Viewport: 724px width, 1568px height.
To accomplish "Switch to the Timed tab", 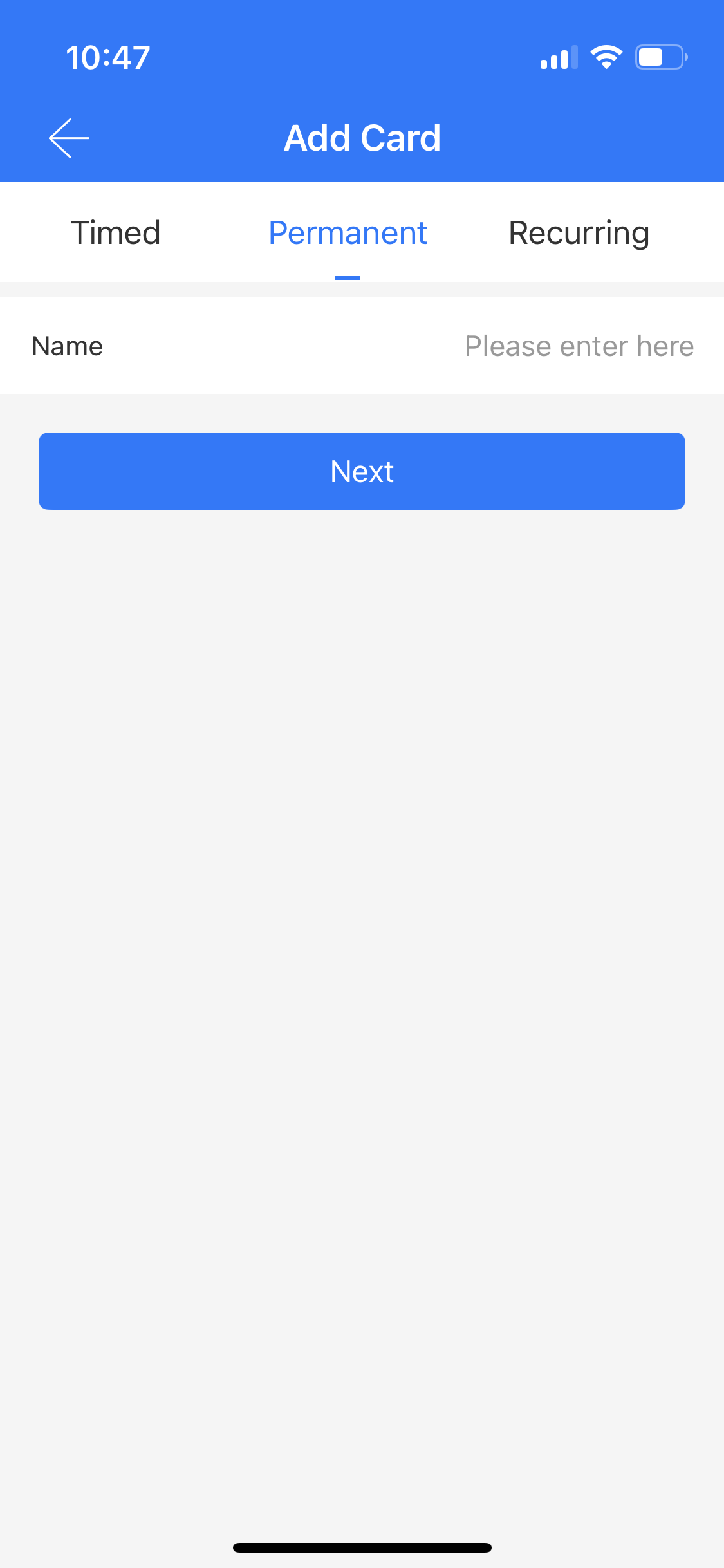I will [116, 232].
